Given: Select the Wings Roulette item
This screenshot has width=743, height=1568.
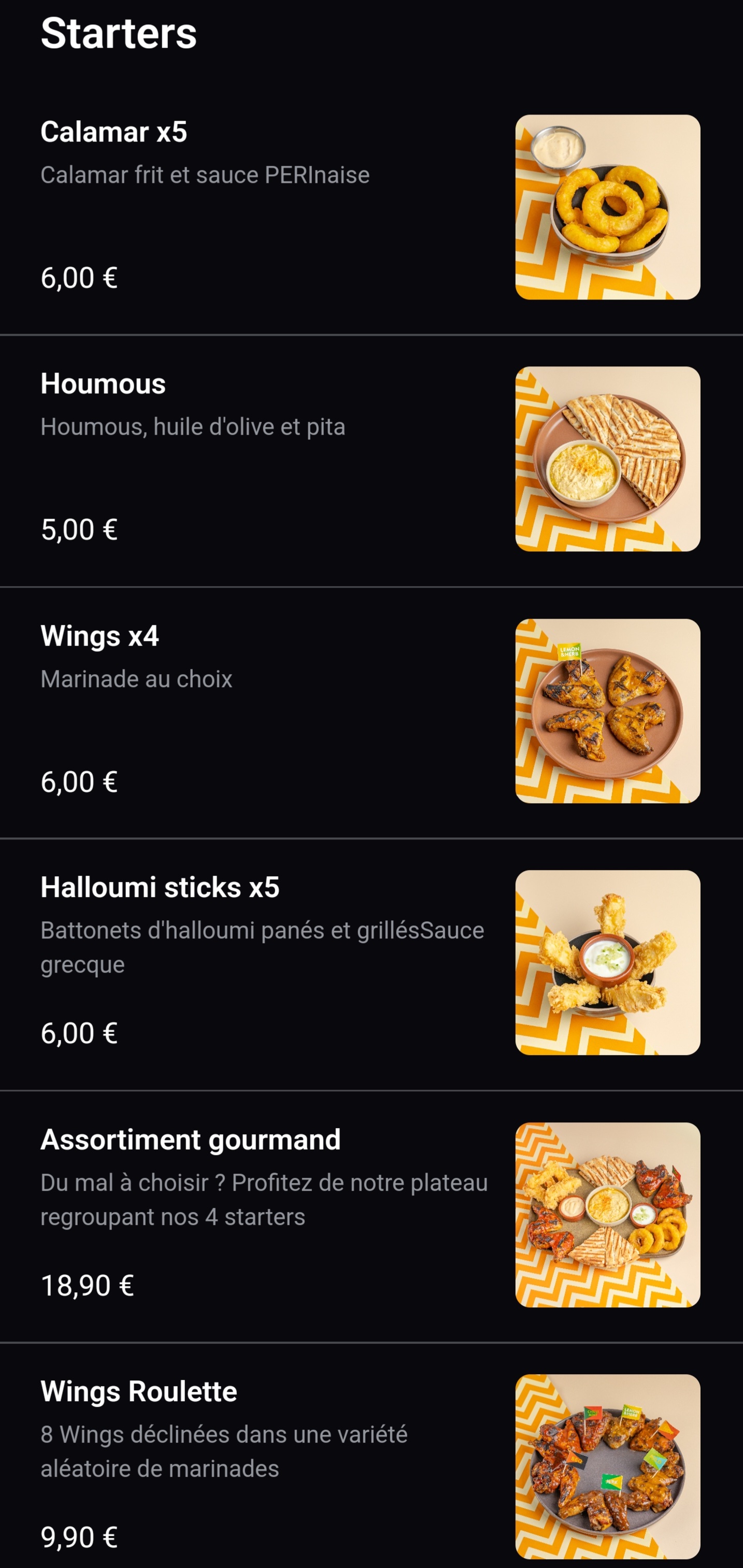Looking at the screenshot, I should 139,1391.
